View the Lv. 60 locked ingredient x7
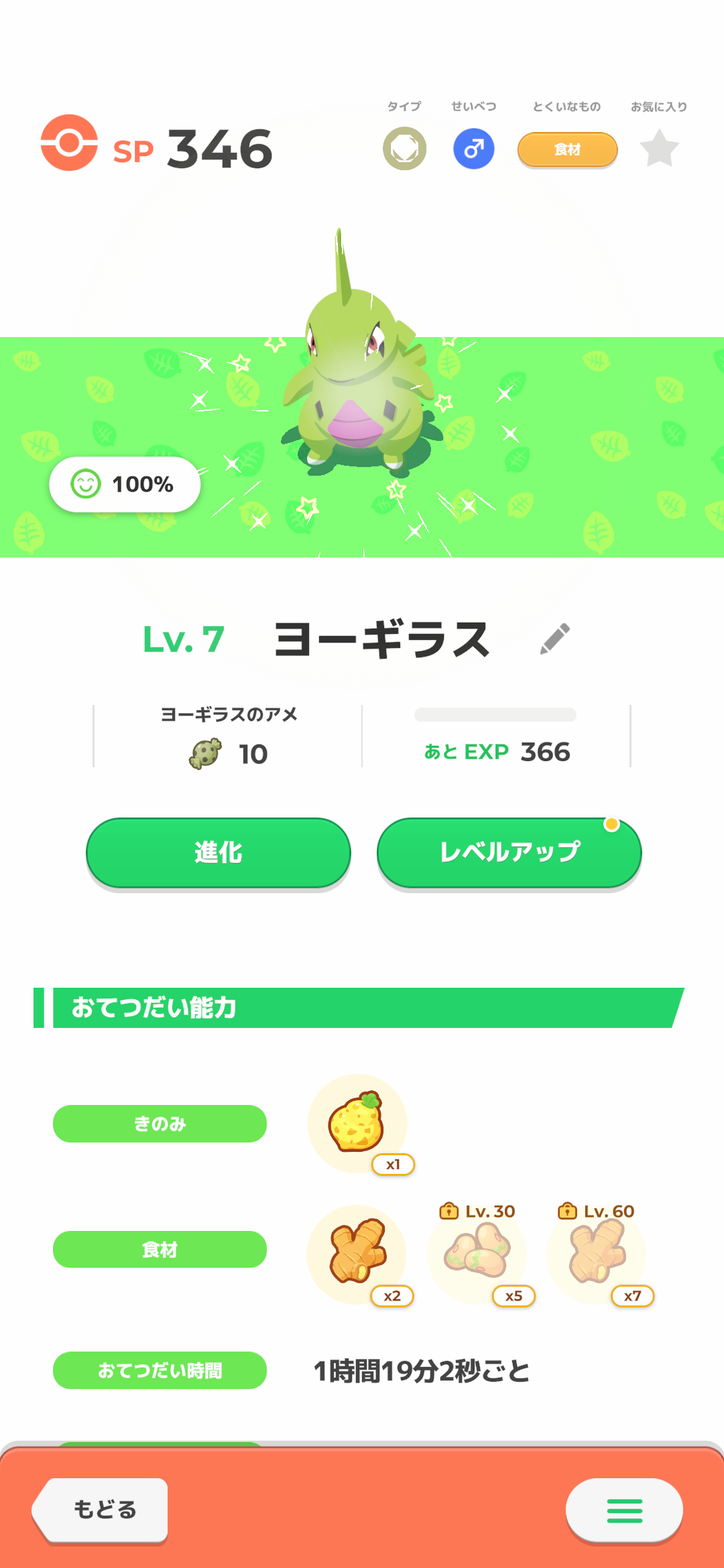This screenshot has height=1568, width=724. 597,1253
